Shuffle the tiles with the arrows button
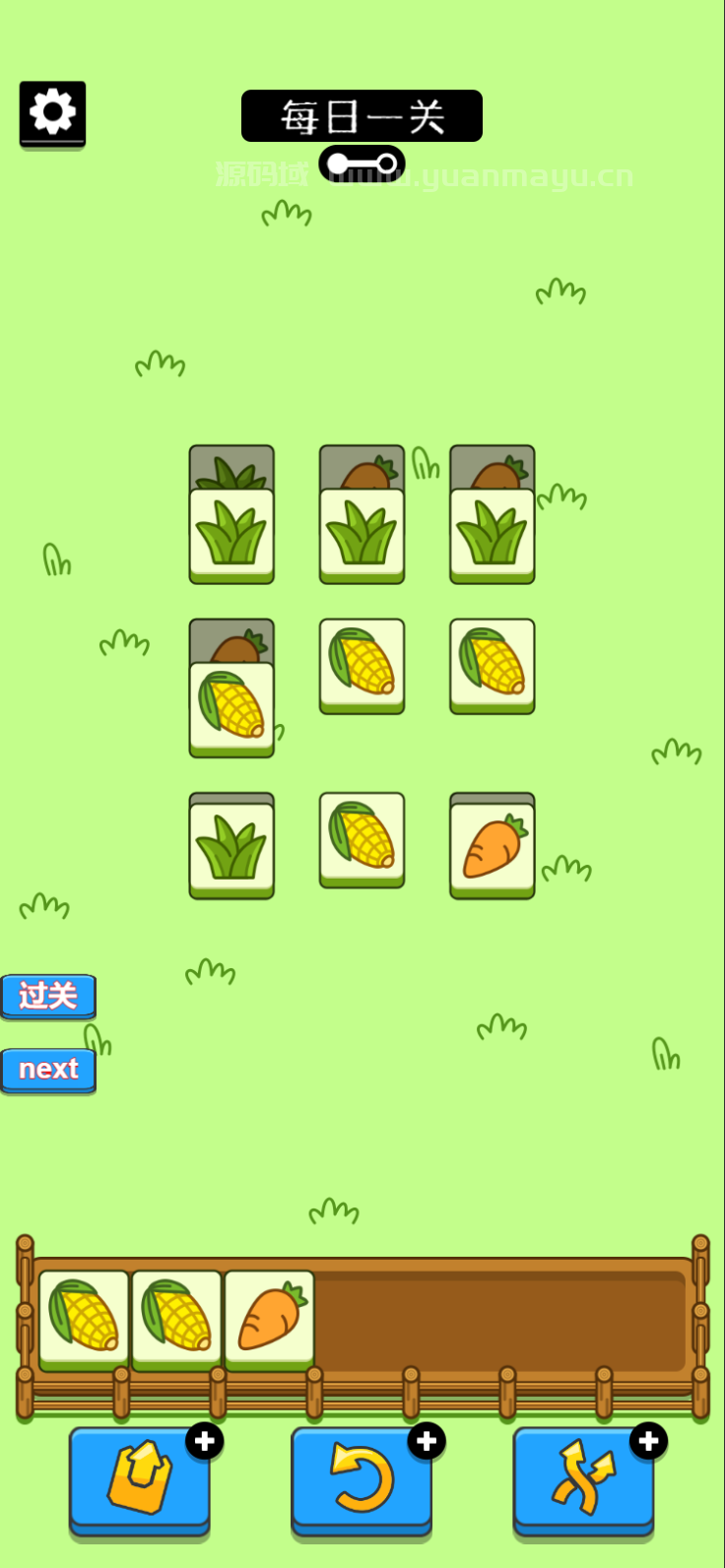Image resolution: width=725 pixels, height=1568 pixels. coord(583,1478)
